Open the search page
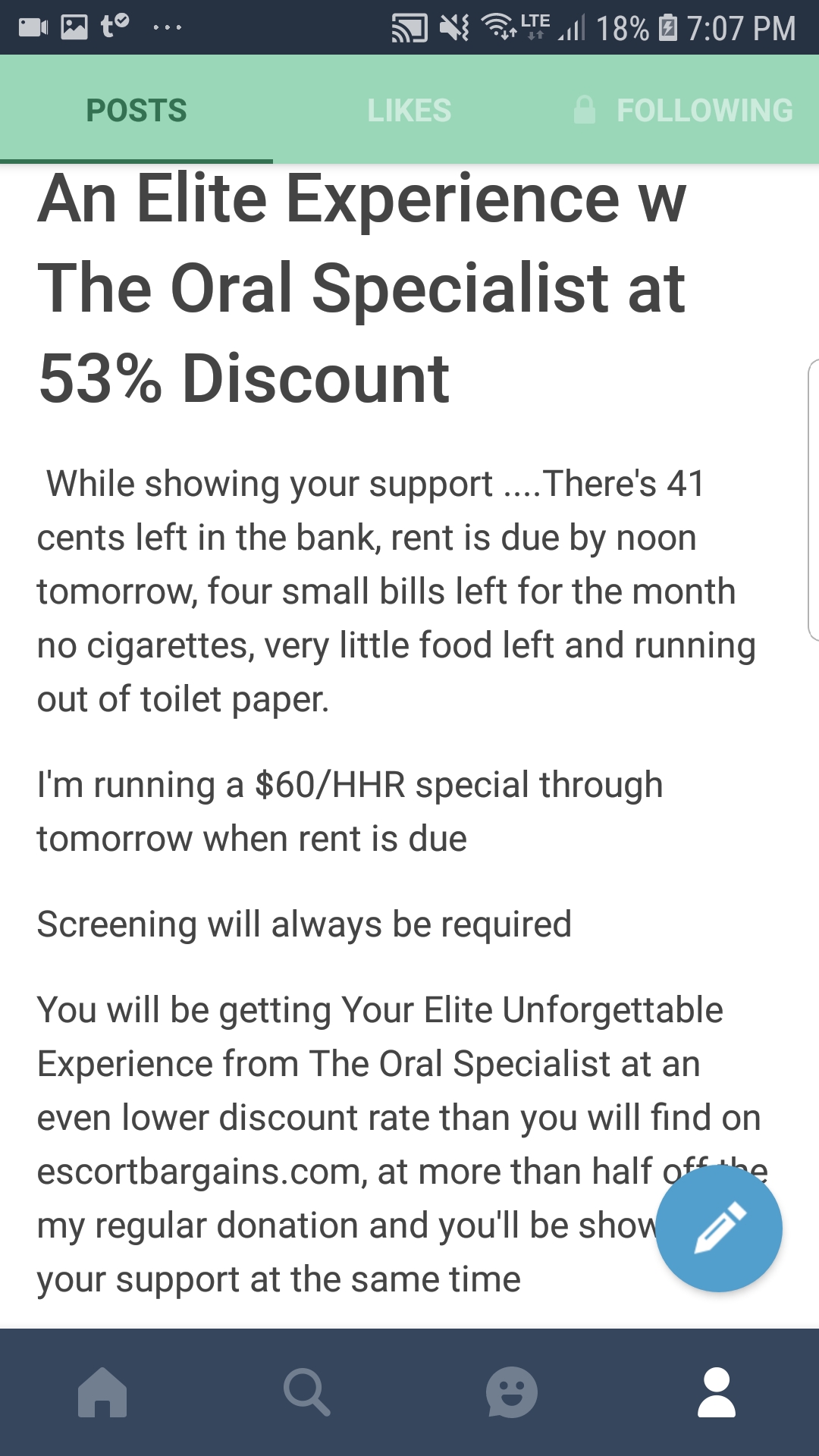This screenshot has width=819, height=1456. [307, 1392]
